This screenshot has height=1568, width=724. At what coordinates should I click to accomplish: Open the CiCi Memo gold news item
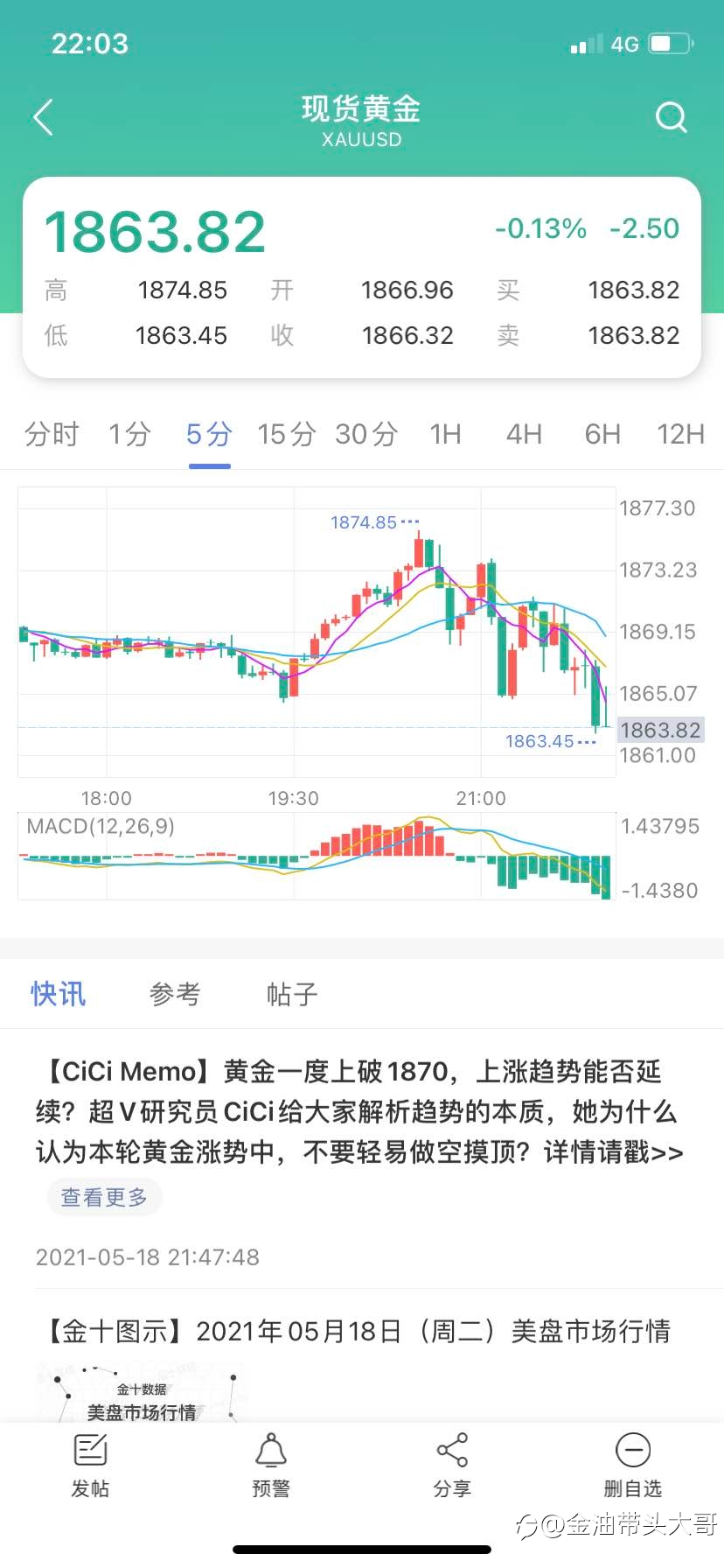(360, 1112)
